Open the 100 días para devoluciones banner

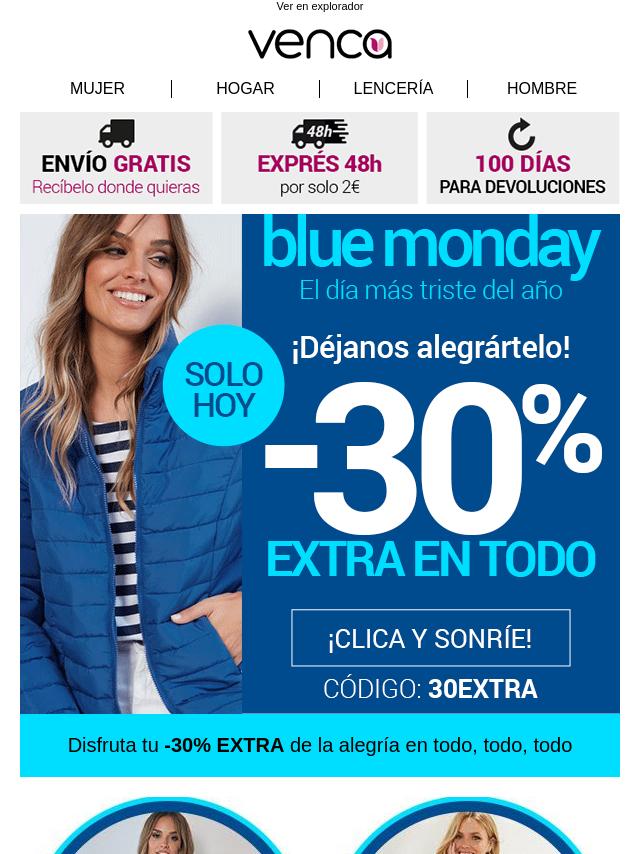tap(522, 158)
